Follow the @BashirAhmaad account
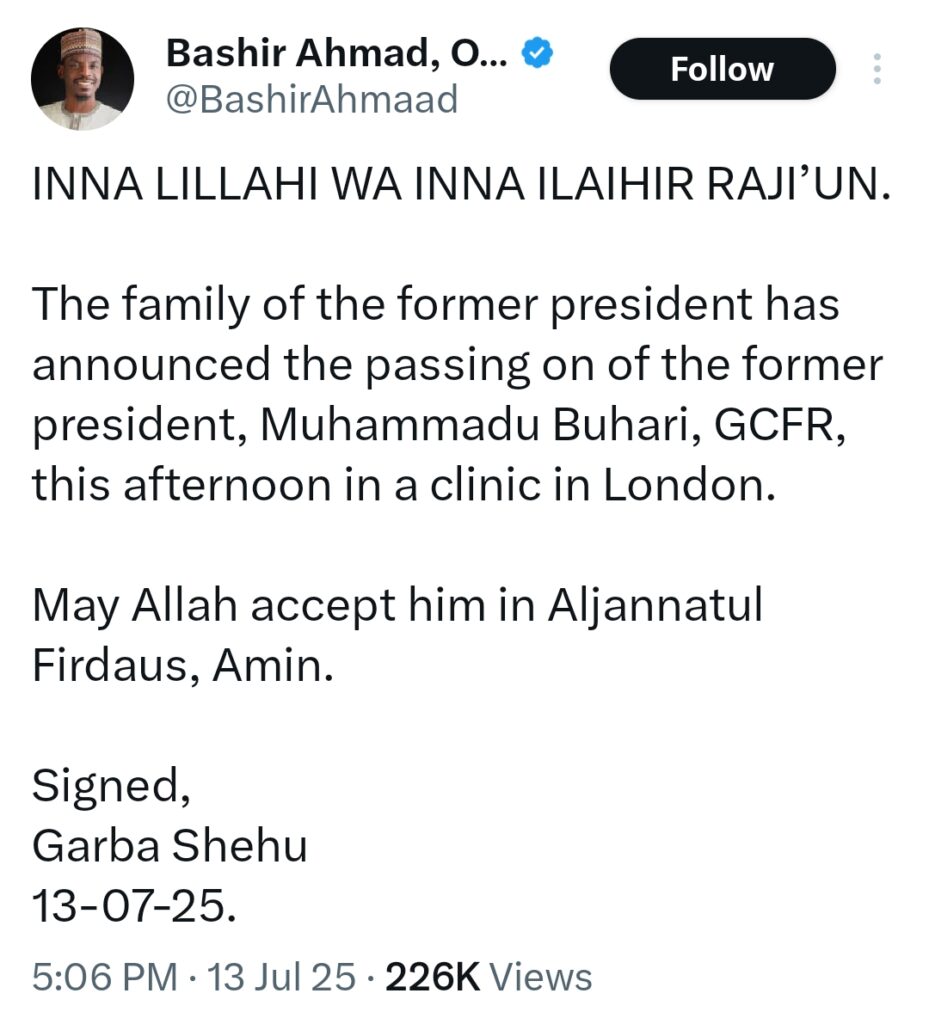This screenshot has width=929, height=1024. click(x=722, y=68)
